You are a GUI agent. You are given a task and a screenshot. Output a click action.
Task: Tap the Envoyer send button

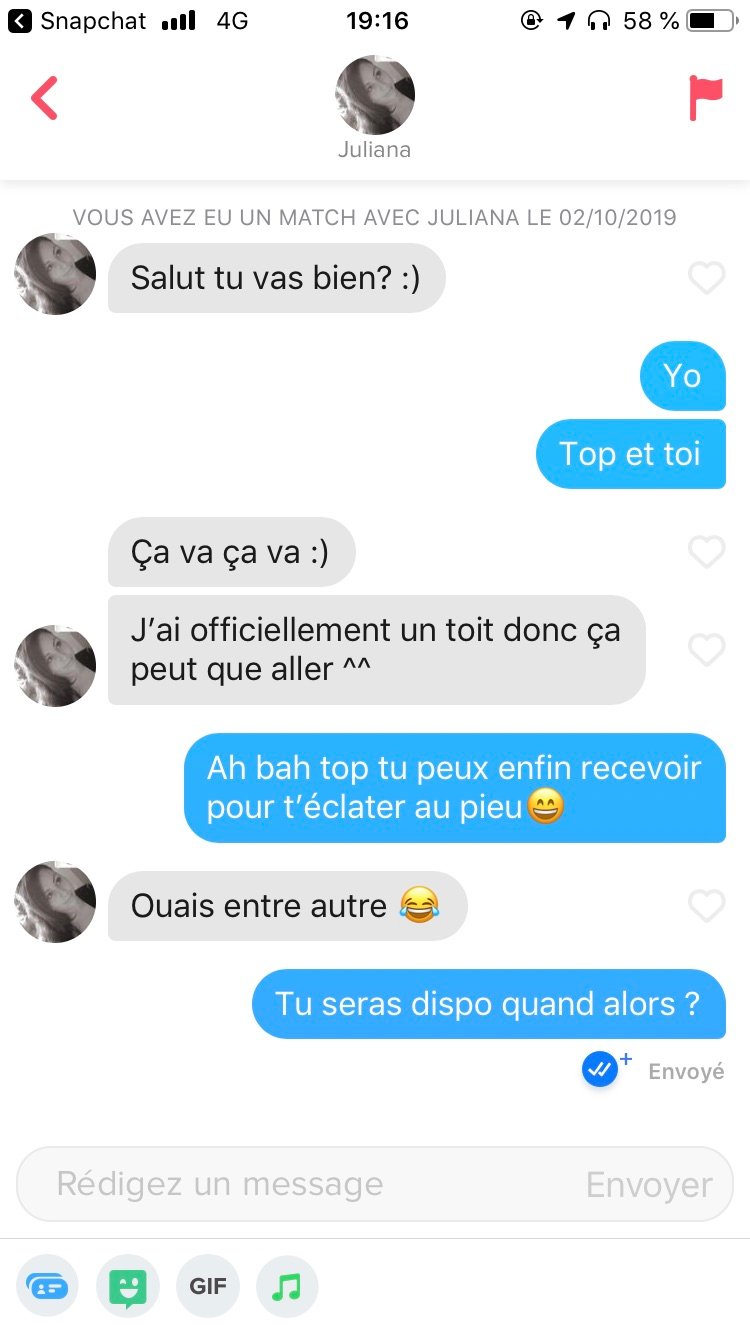pyautogui.click(x=649, y=1184)
